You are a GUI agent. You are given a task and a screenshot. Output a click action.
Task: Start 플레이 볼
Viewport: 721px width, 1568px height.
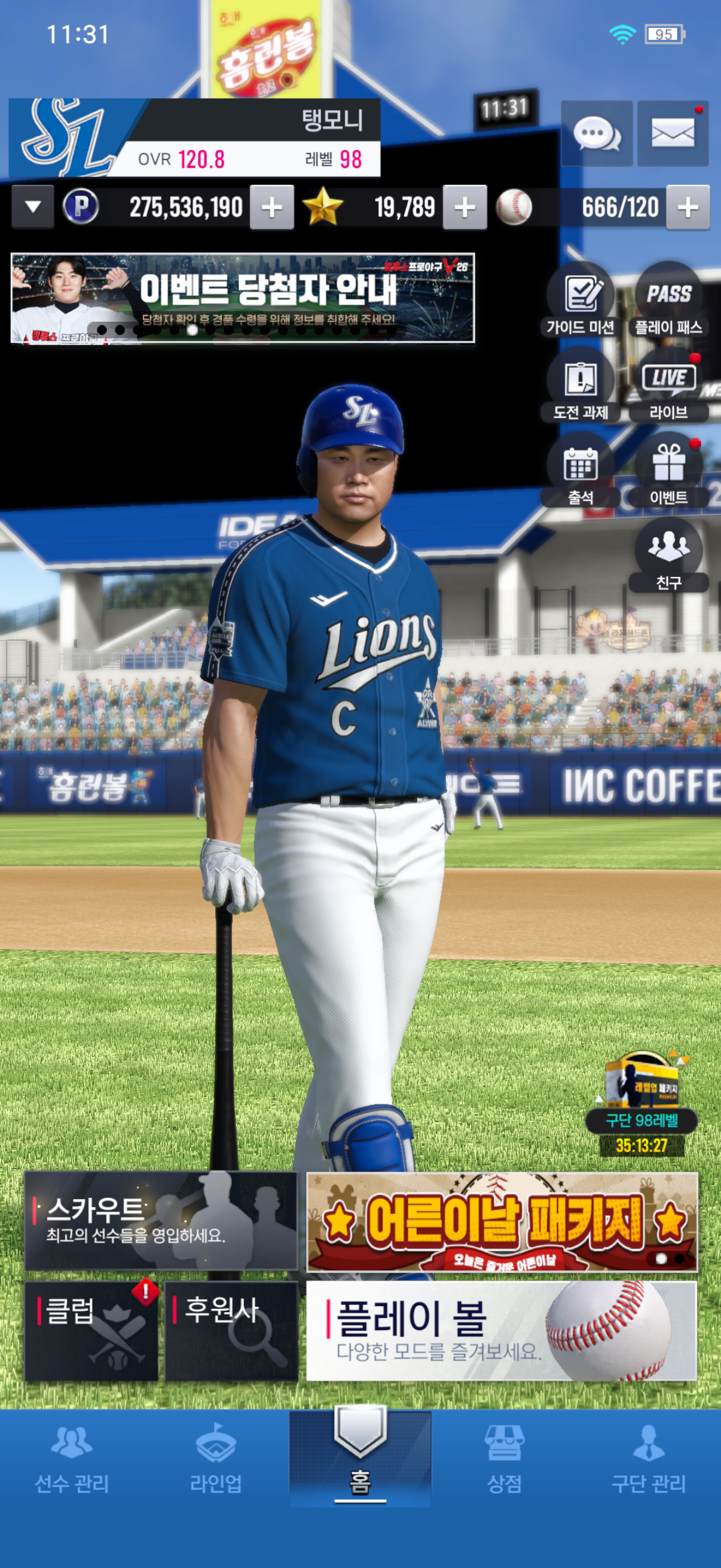pyautogui.click(x=502, y=1331)
